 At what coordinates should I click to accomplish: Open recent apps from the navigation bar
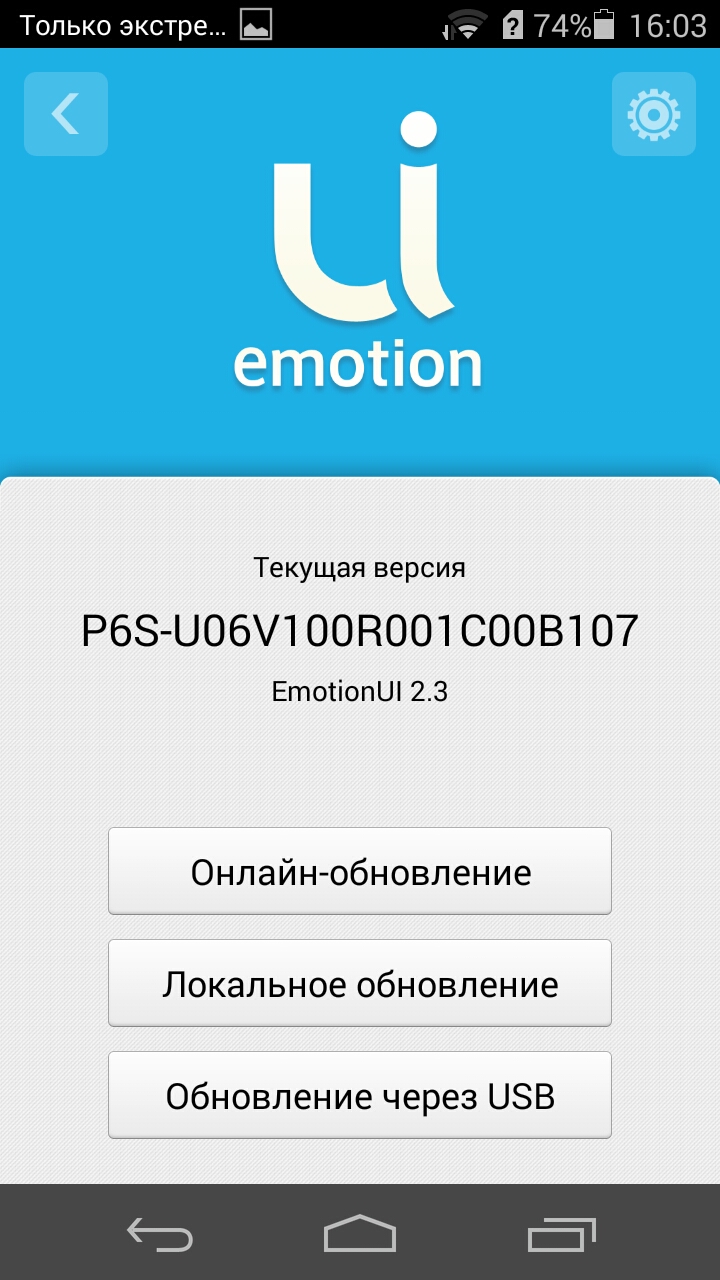pyautogui.click(x=561, y=1233)
